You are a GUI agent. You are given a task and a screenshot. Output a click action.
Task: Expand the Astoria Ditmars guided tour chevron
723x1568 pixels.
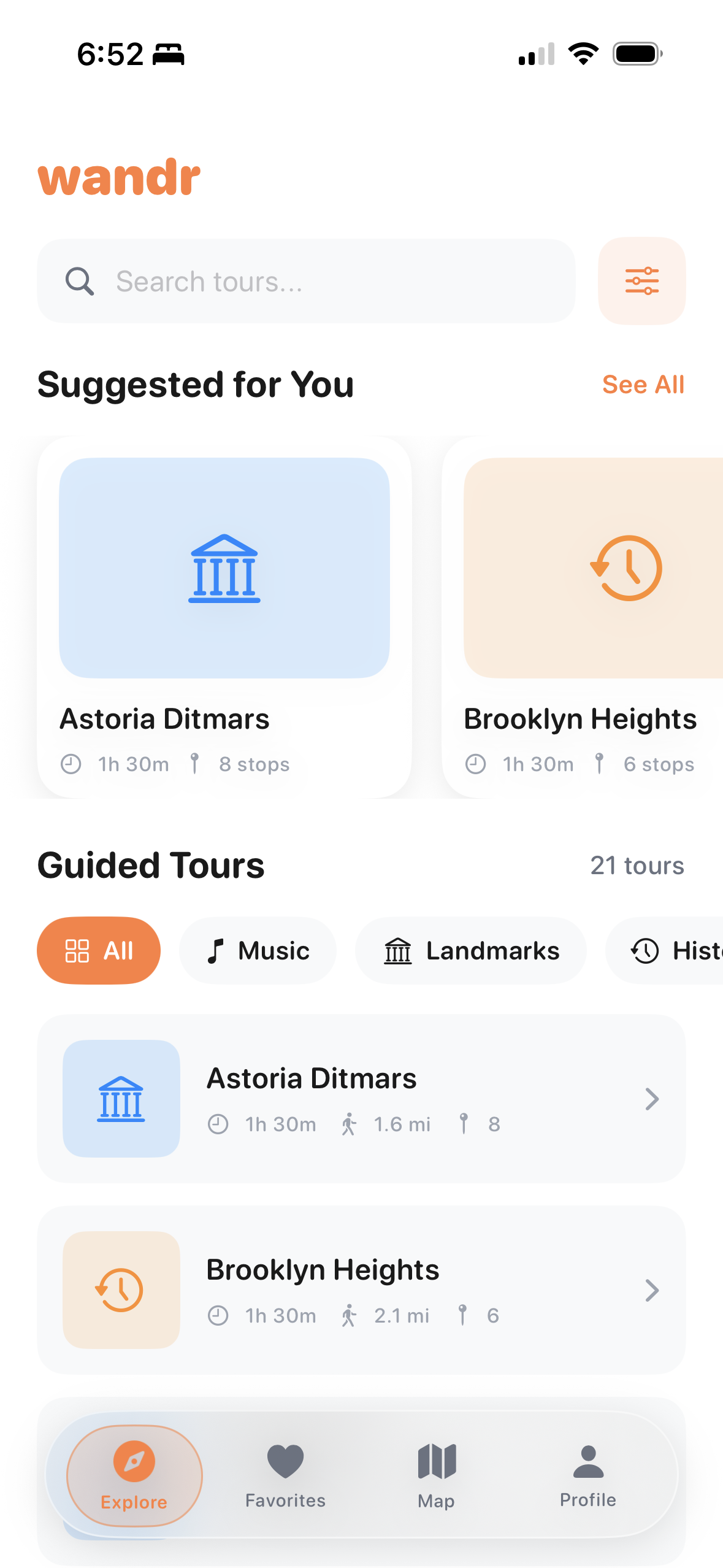(x=652, y=1099)
